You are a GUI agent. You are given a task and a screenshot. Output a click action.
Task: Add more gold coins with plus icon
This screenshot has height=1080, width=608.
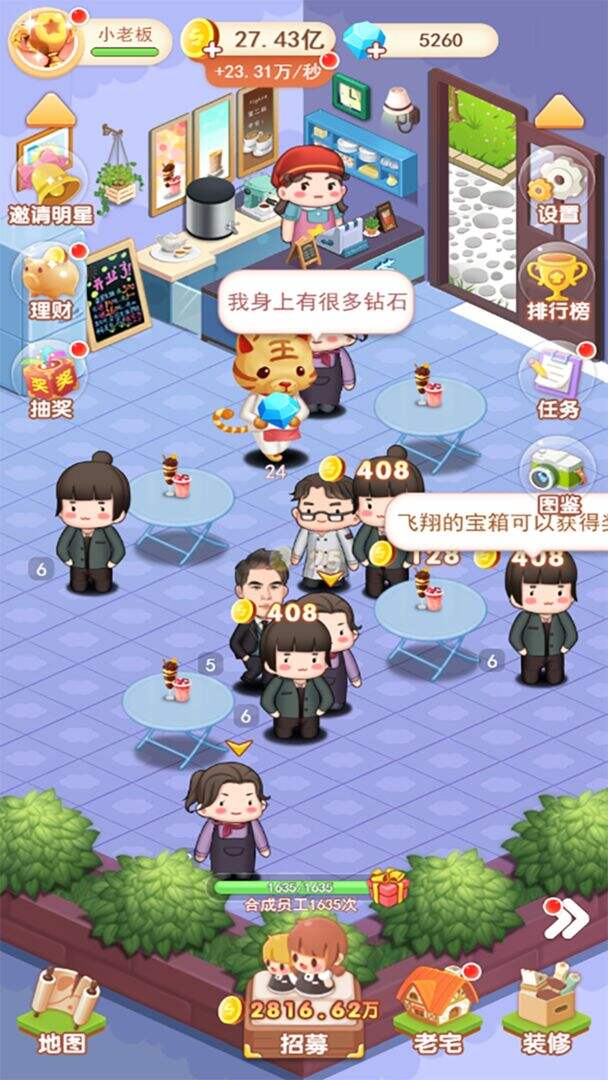[x=211, y=48]
